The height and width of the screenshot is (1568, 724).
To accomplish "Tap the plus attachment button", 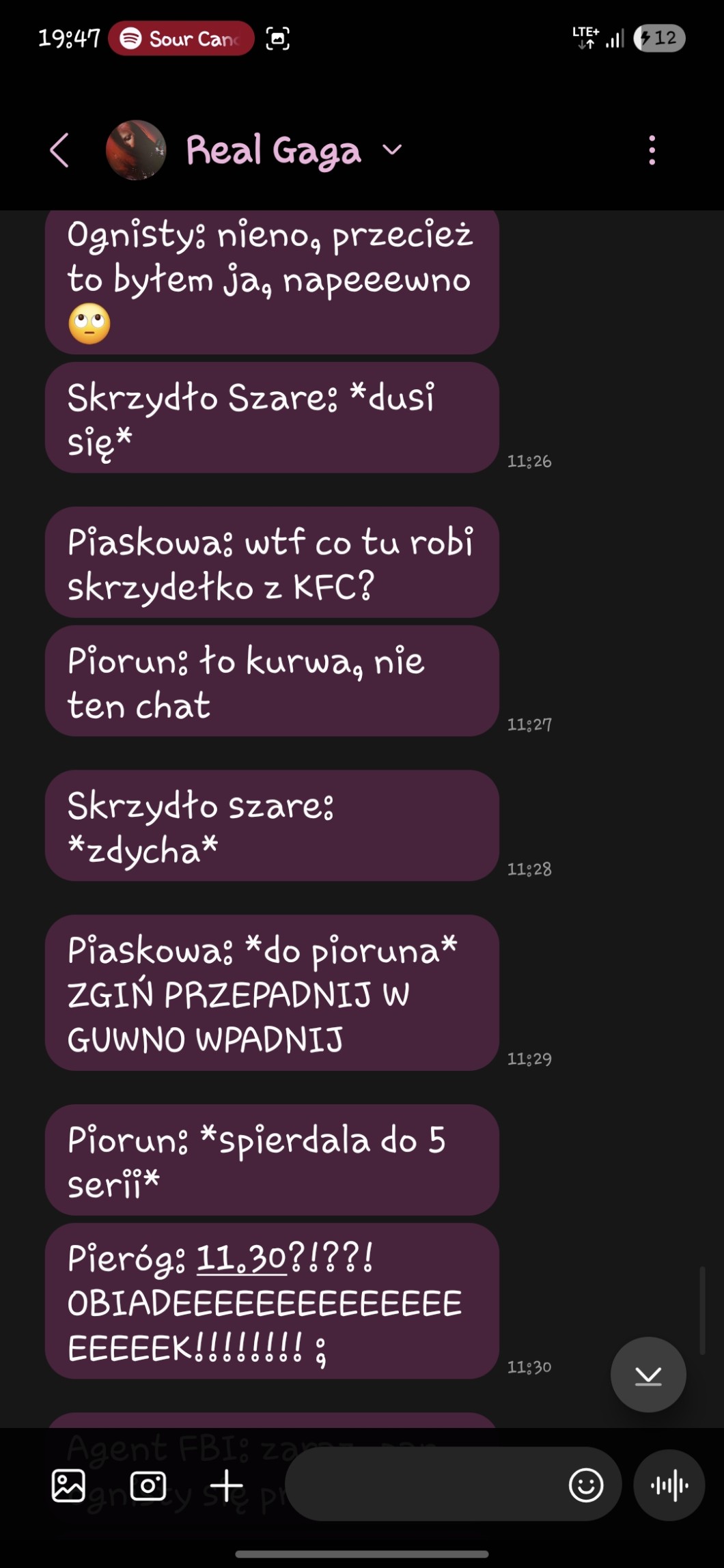I will click(227, 1485).
